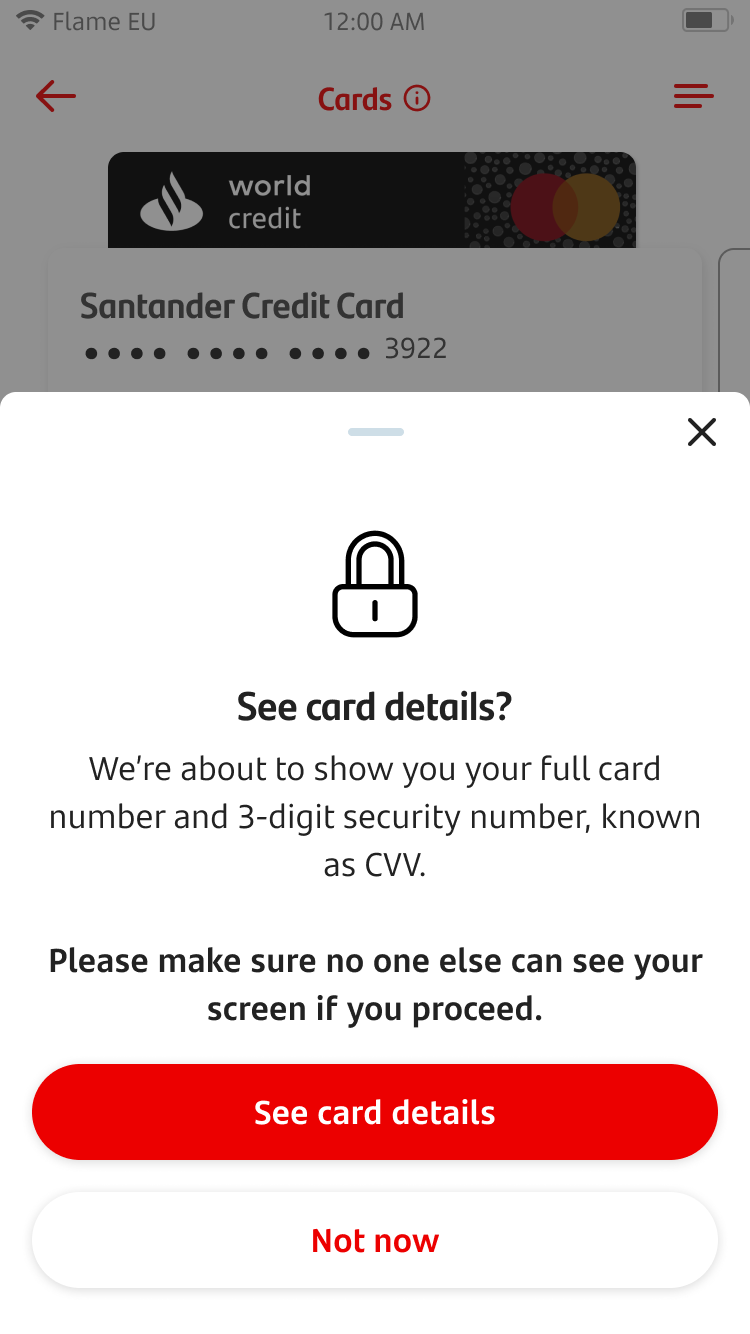The image size is (750, 1334).
Task: Tap the Santander Credit Card name
Action: (242, 306)
